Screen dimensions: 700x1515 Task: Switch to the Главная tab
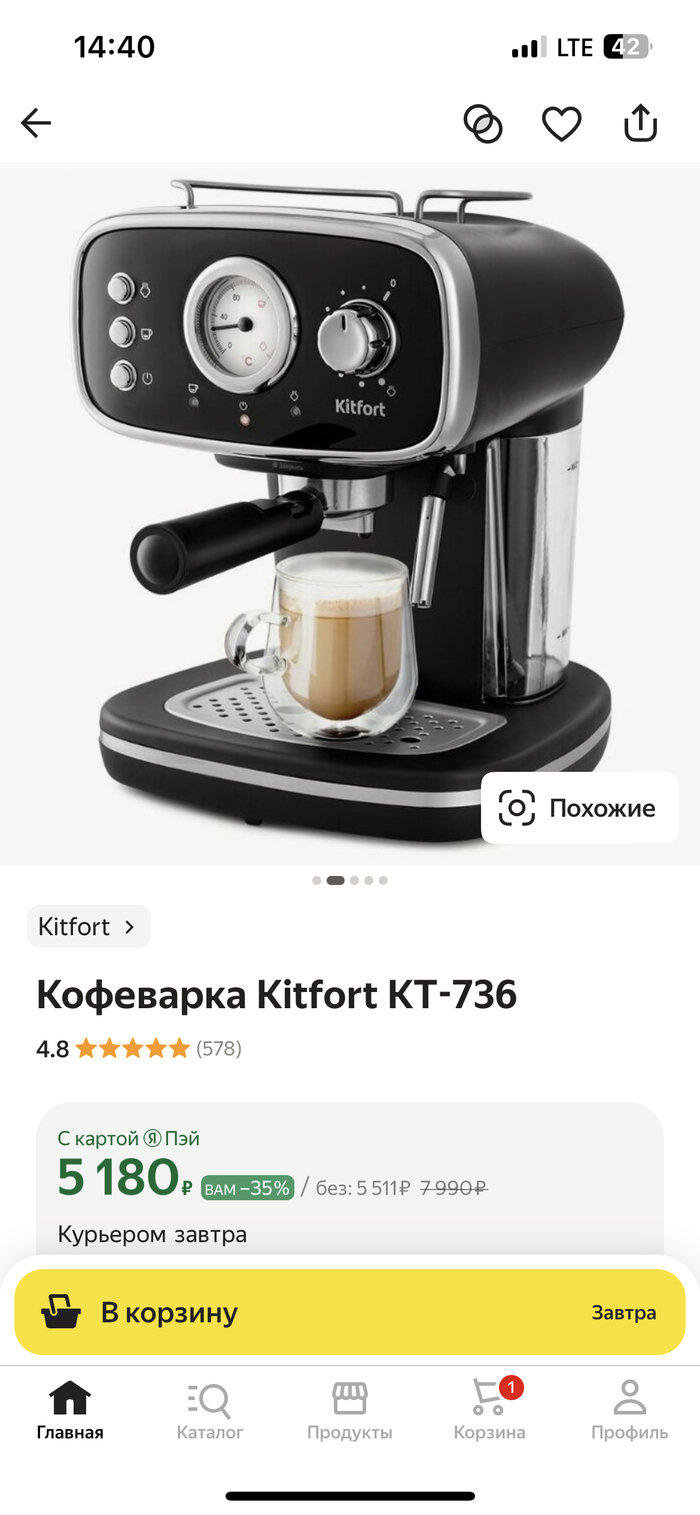[70, 1410]
